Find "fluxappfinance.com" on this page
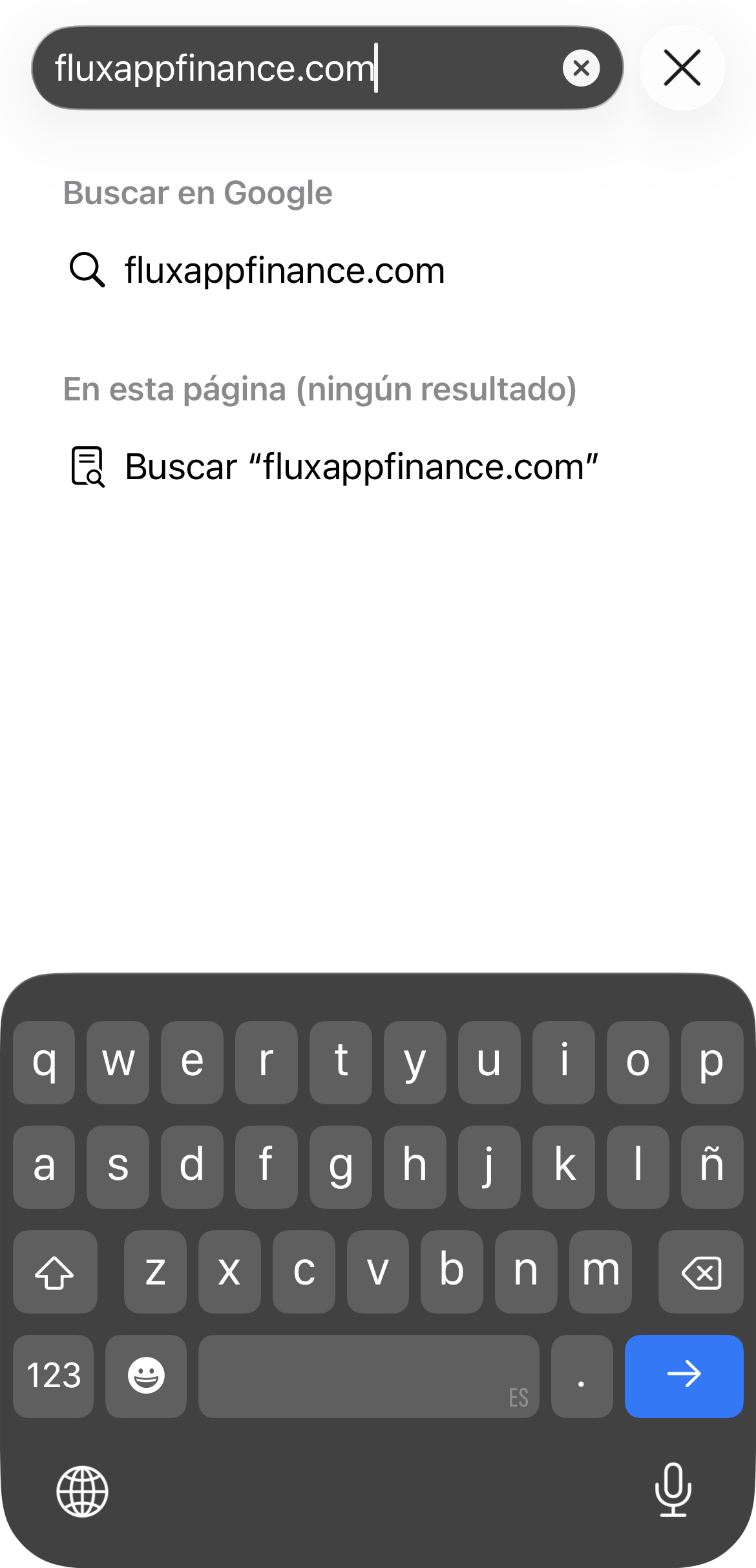756x1568 pixels. coord(378,466)
